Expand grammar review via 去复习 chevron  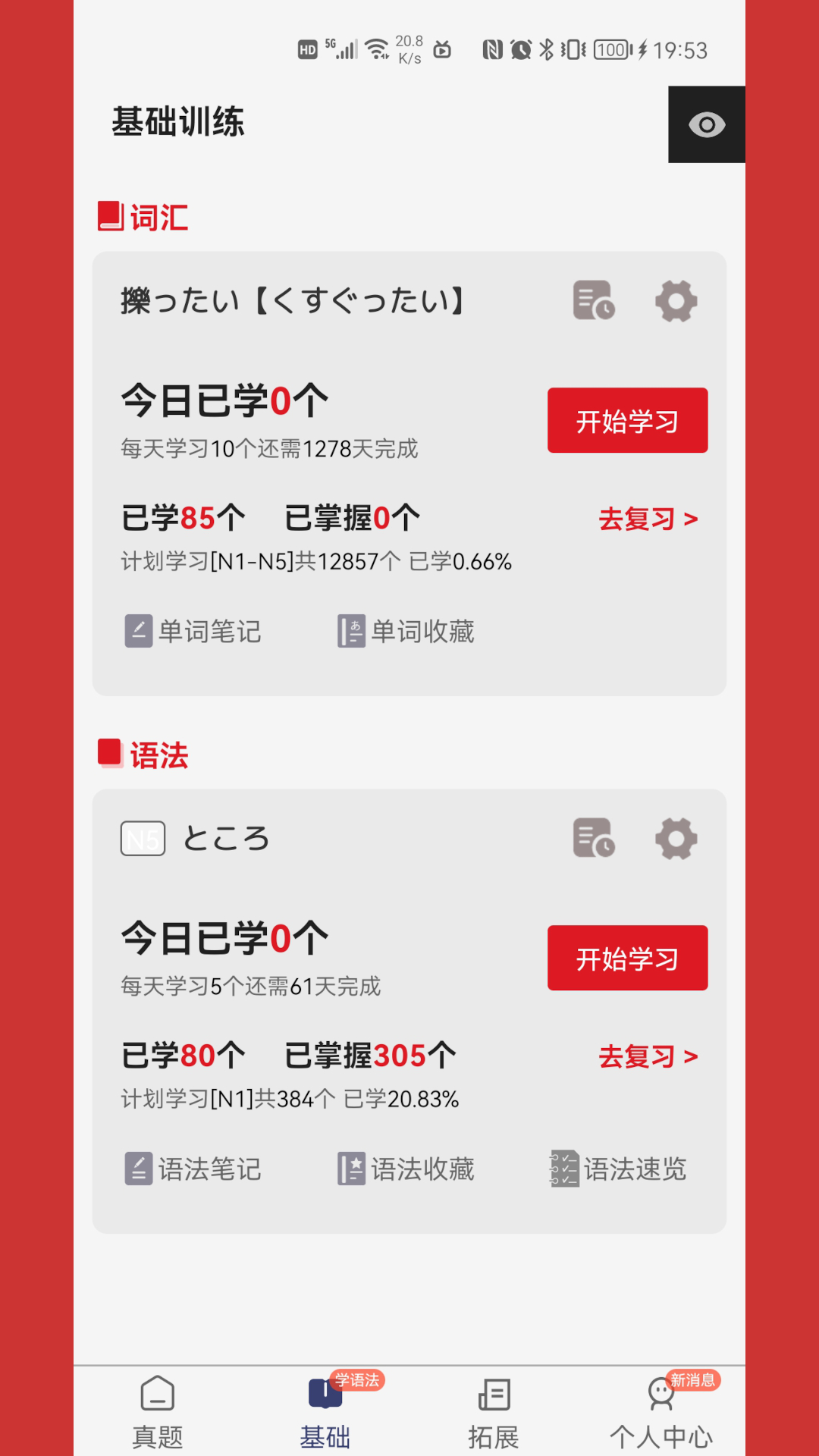pos(648,1056)
